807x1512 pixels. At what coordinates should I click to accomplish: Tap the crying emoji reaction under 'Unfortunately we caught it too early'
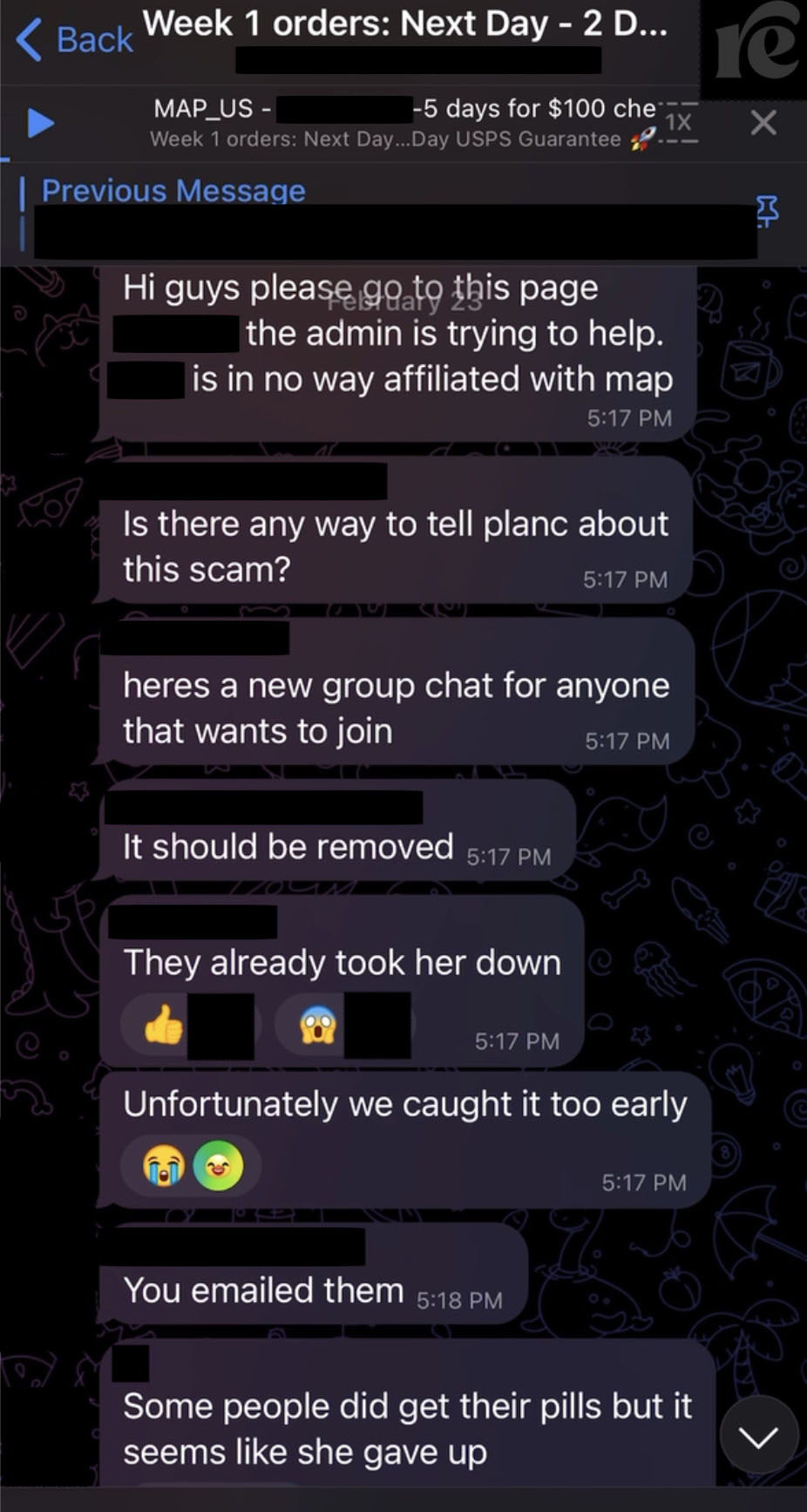[x=164, y=1165]
